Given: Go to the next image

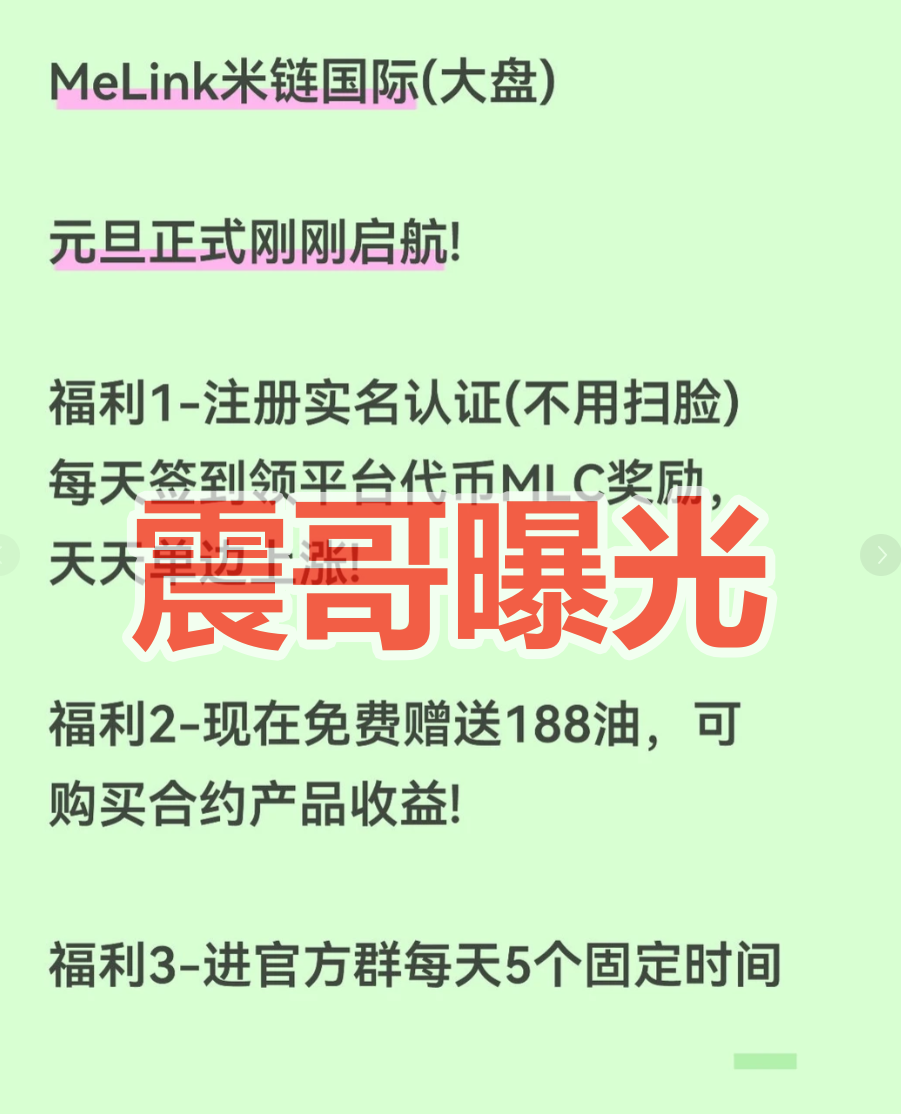Looking at the screenshot, I should [x=881, y=555].
